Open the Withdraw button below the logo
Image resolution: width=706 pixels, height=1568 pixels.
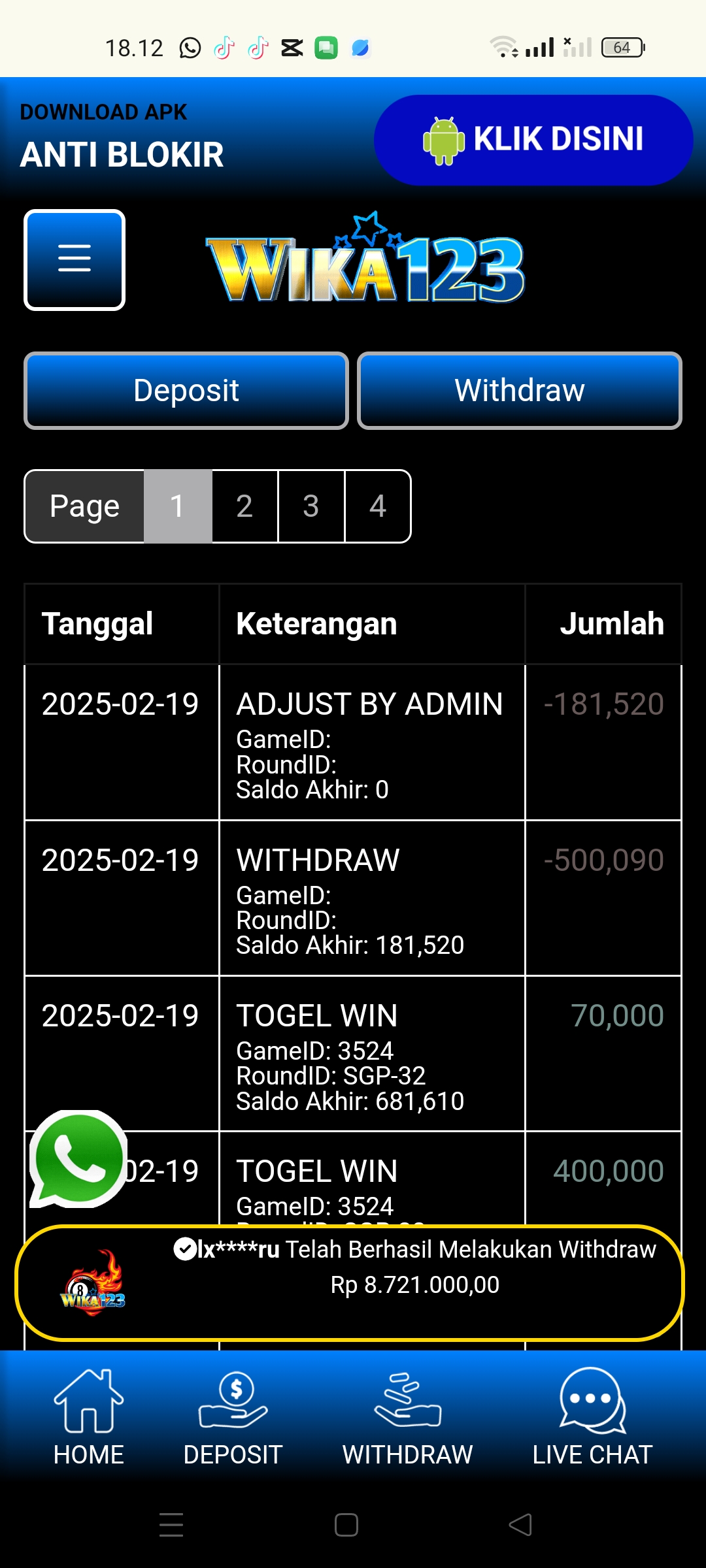(x=520, y=390)
